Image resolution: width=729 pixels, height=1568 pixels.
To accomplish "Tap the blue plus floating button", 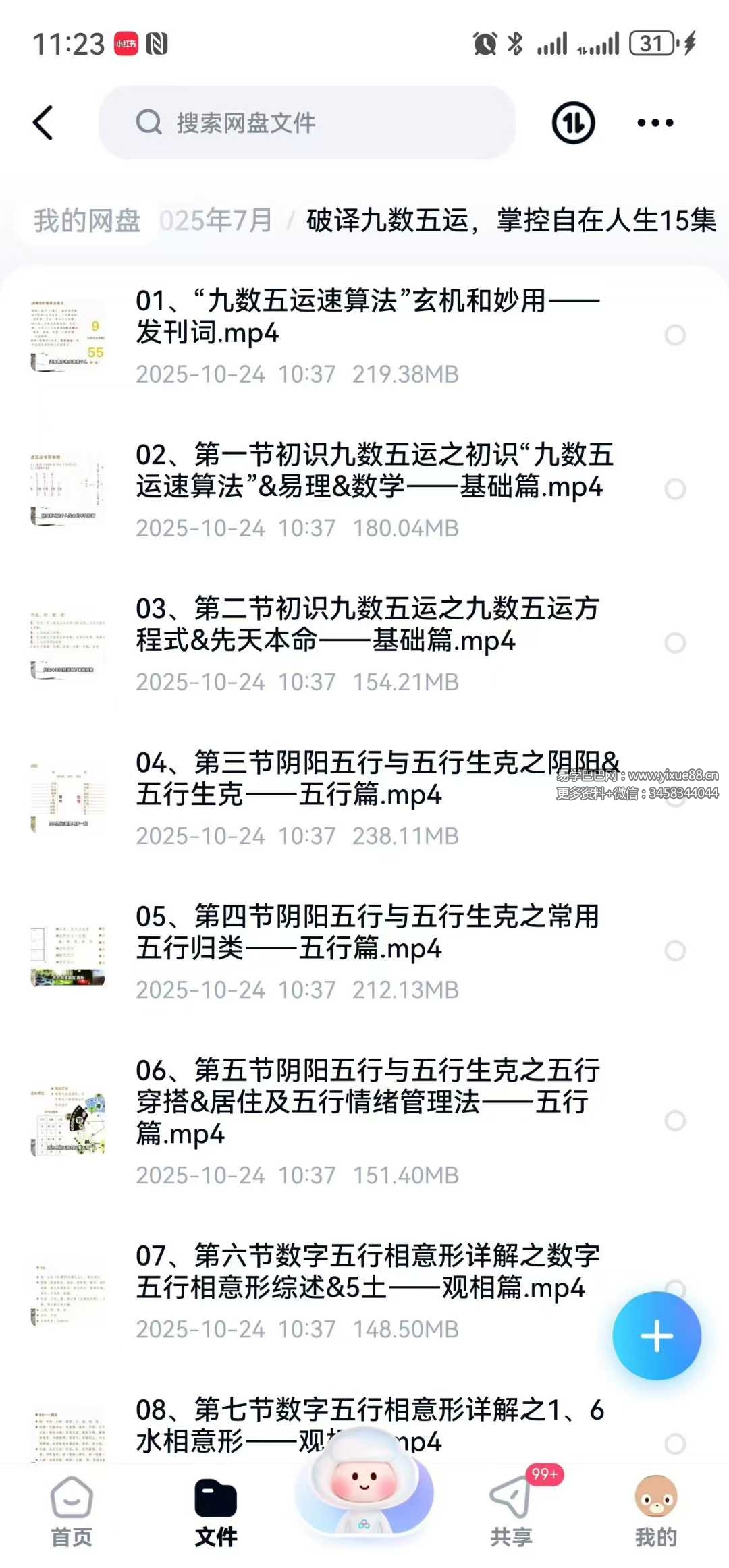I will tap(656, 1336).
